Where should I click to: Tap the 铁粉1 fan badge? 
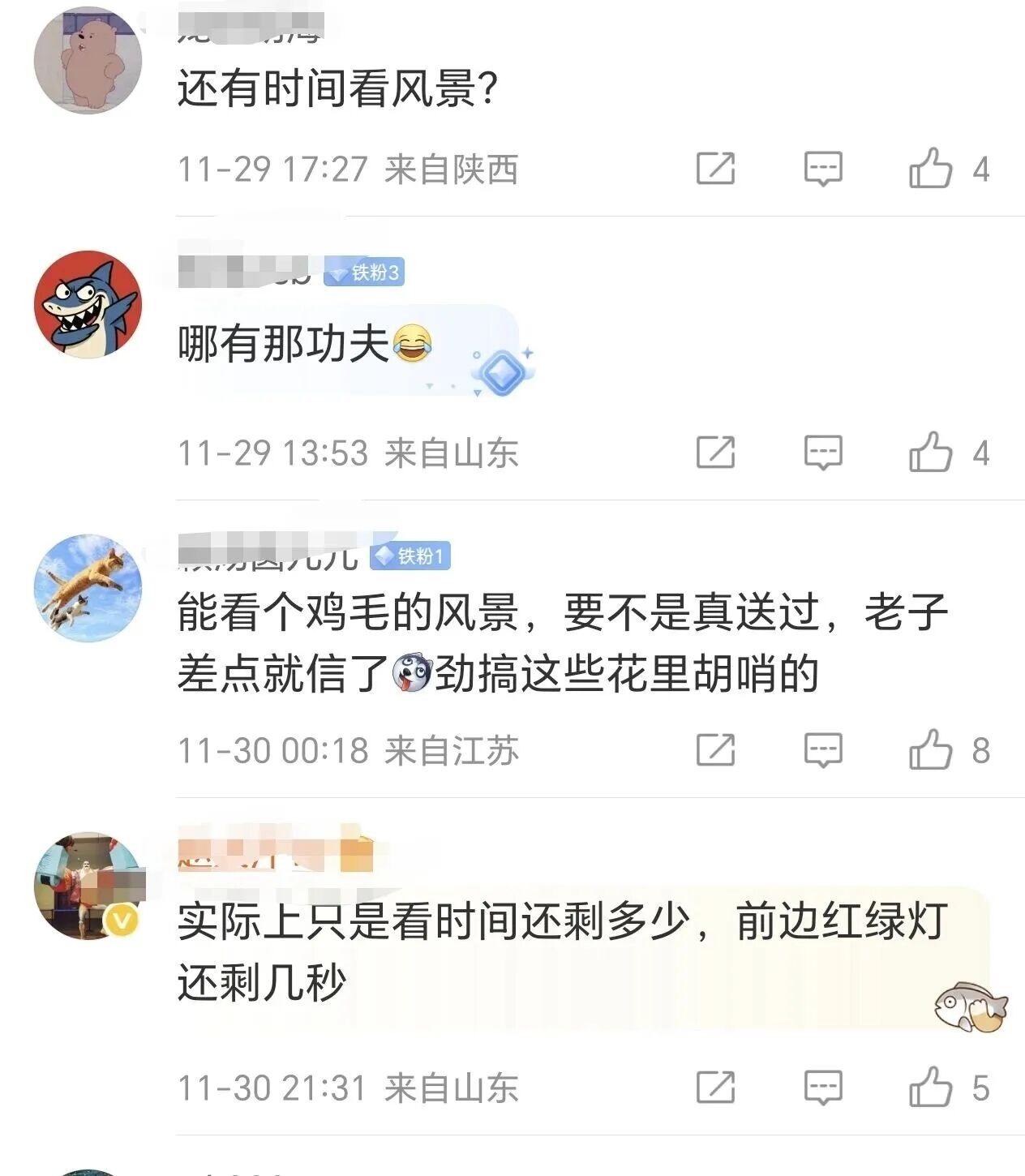(x=410, y=556)
